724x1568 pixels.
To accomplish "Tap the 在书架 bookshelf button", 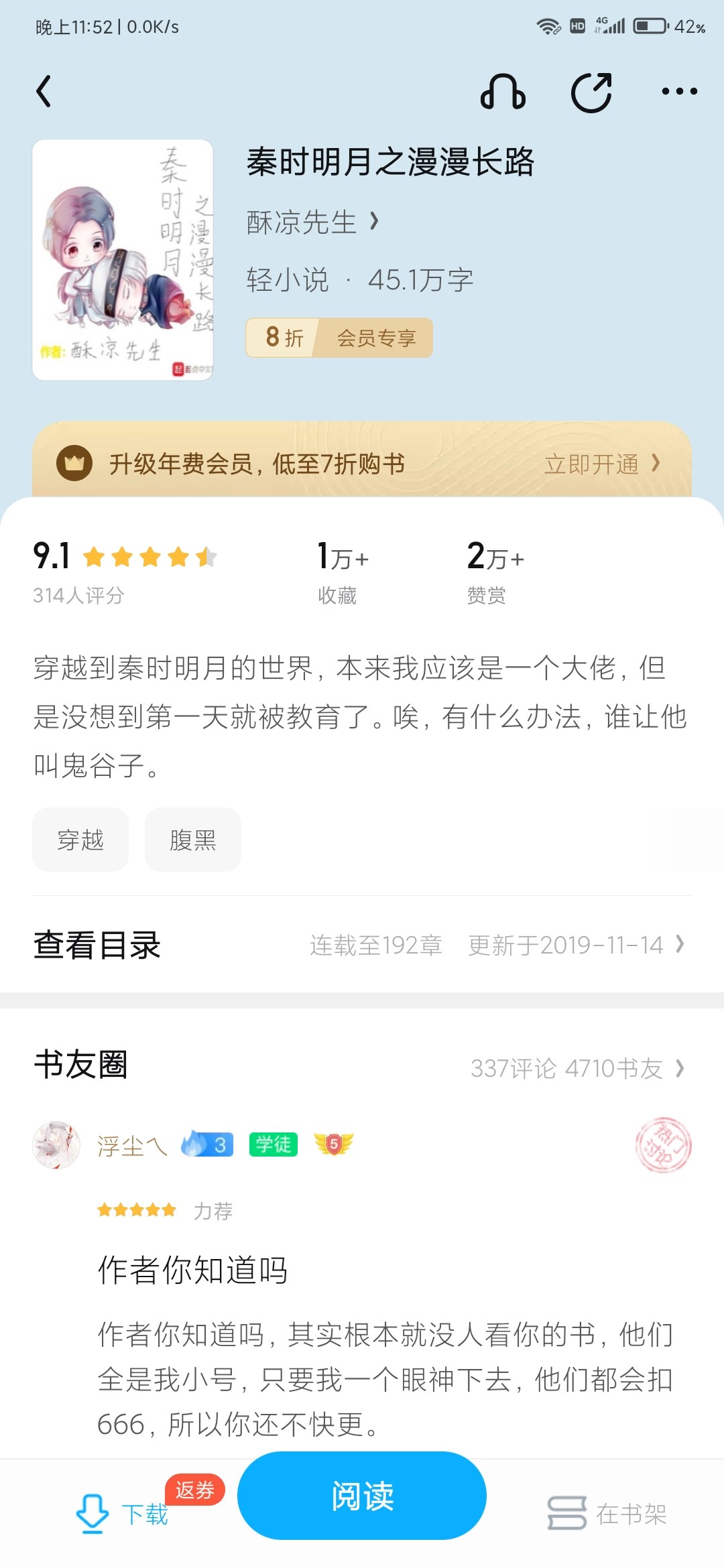I will [607, 1513].
